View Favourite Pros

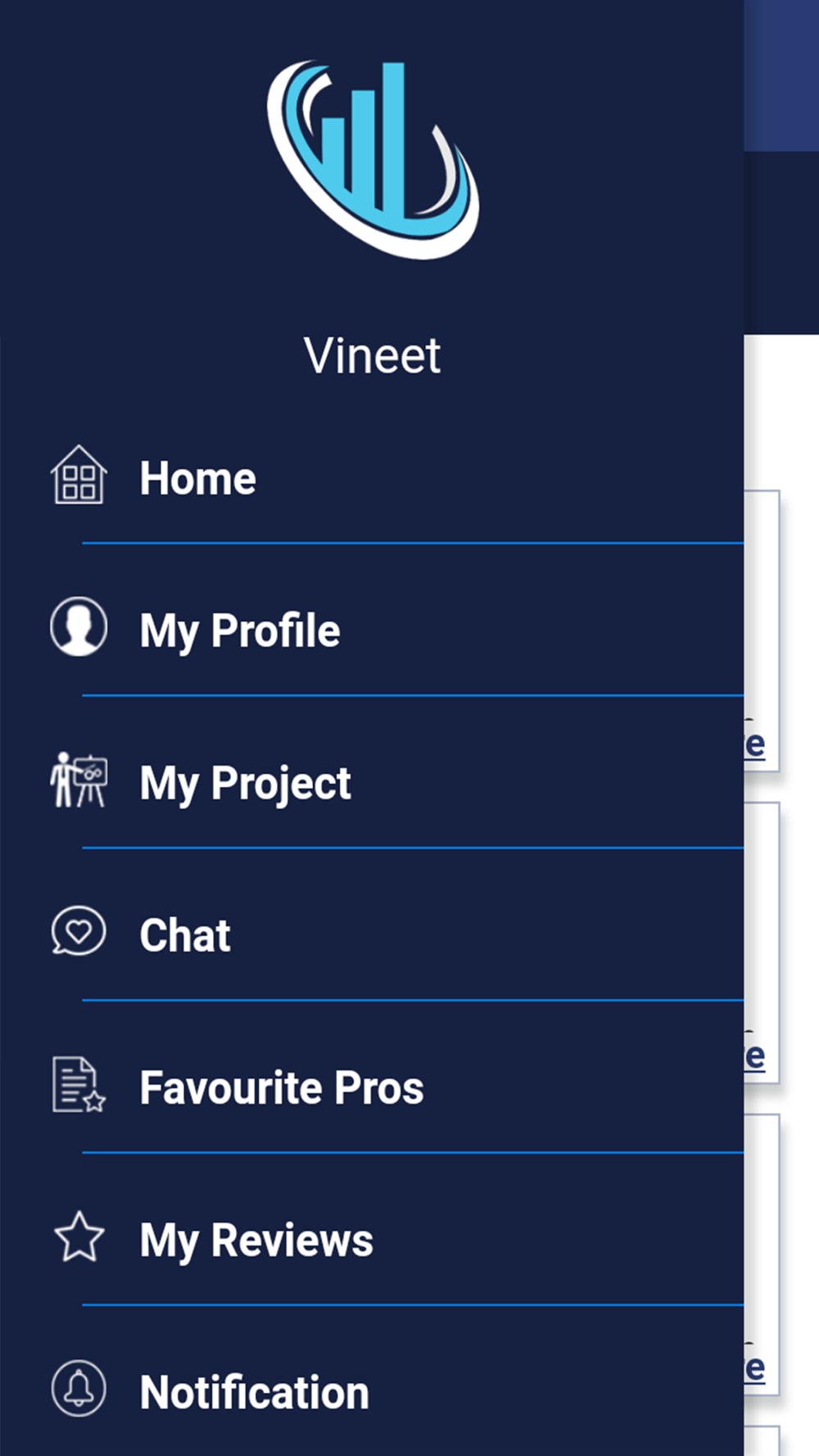[372, 1087]
